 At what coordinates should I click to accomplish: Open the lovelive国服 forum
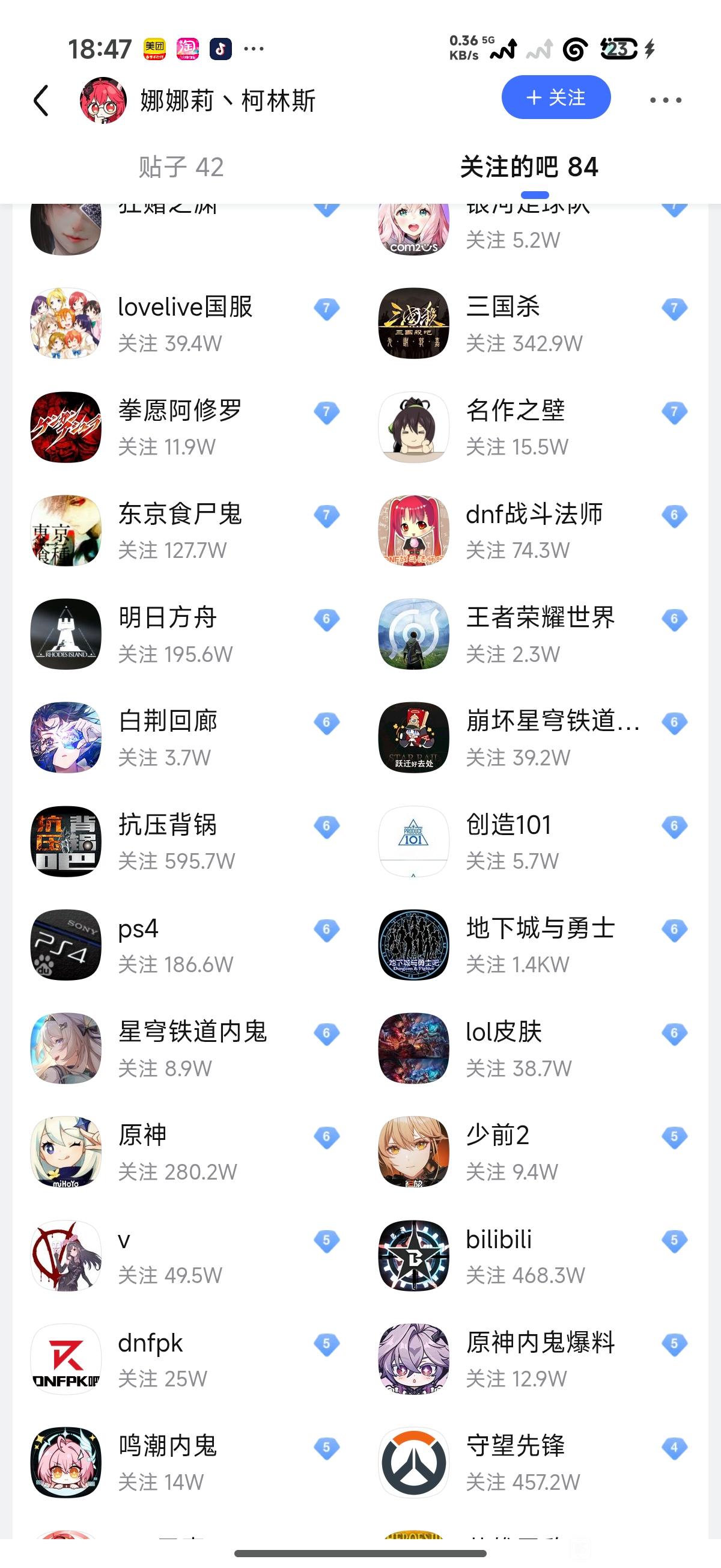tap(185, 323)
